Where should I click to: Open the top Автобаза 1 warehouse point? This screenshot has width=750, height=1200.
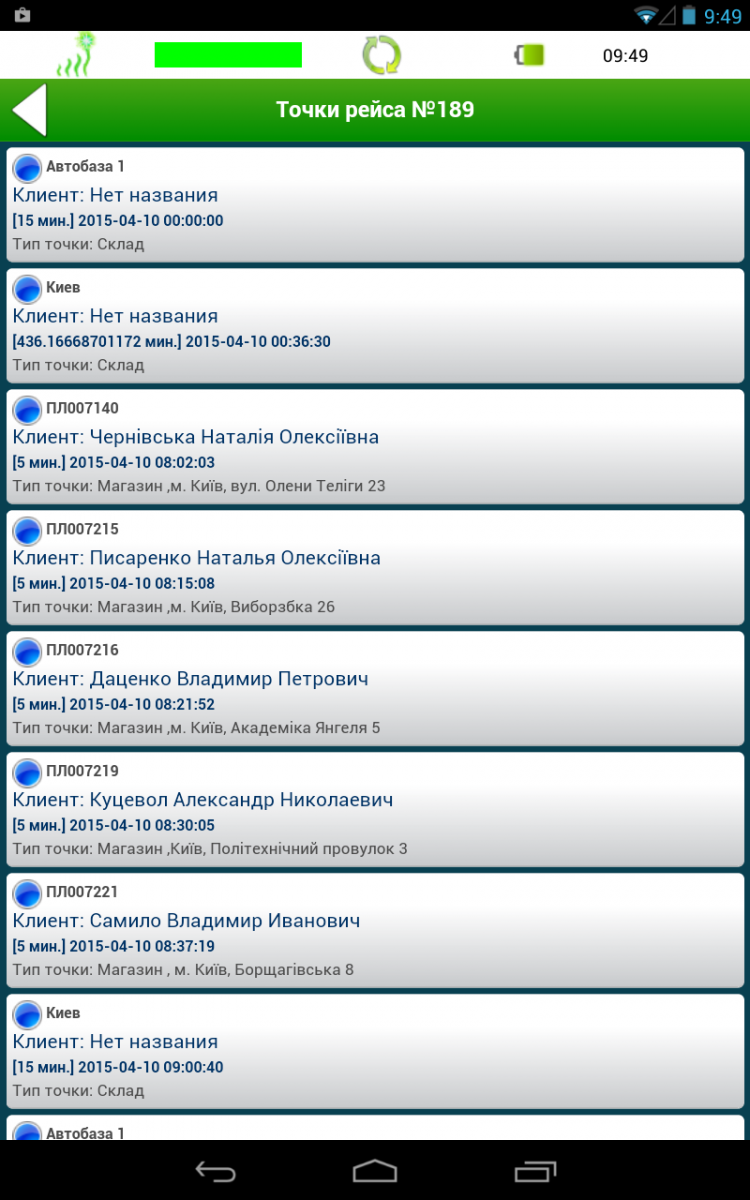(x=375, y=205)
